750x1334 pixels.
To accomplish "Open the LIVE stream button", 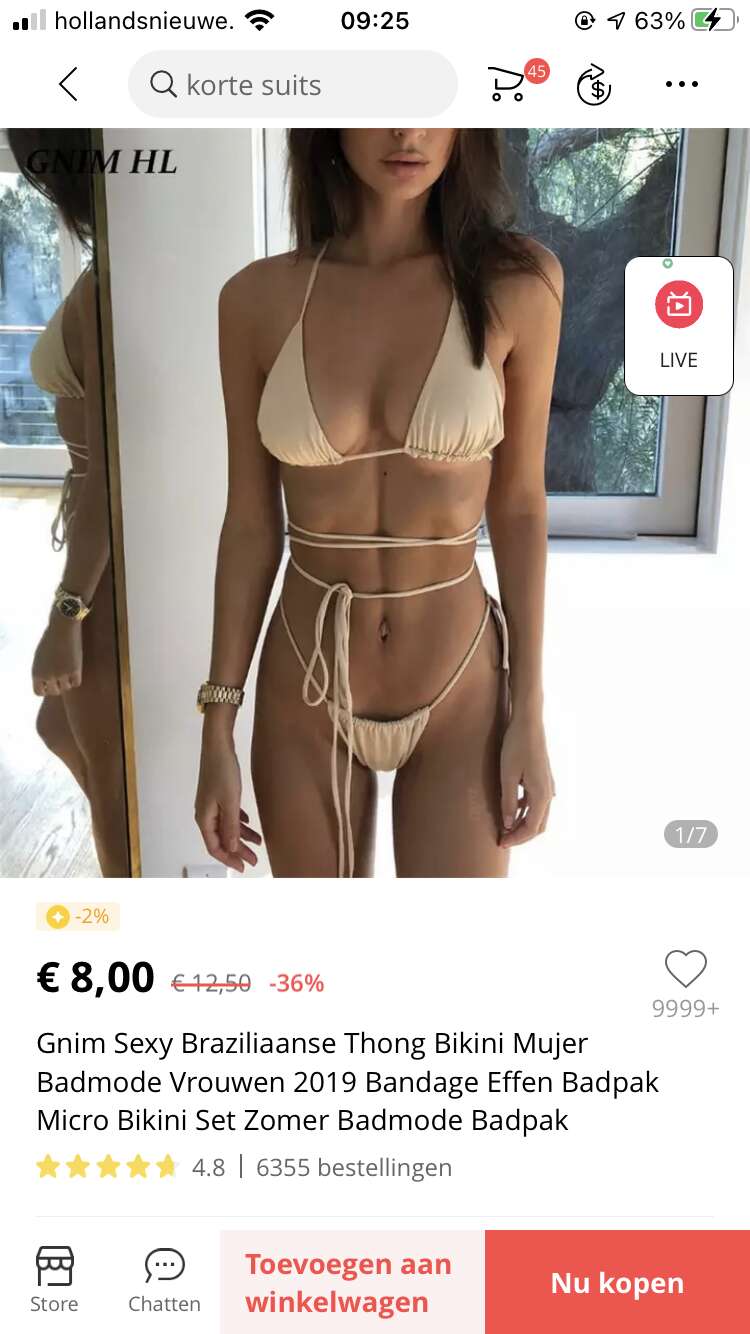I will click(x=678, y=325).
